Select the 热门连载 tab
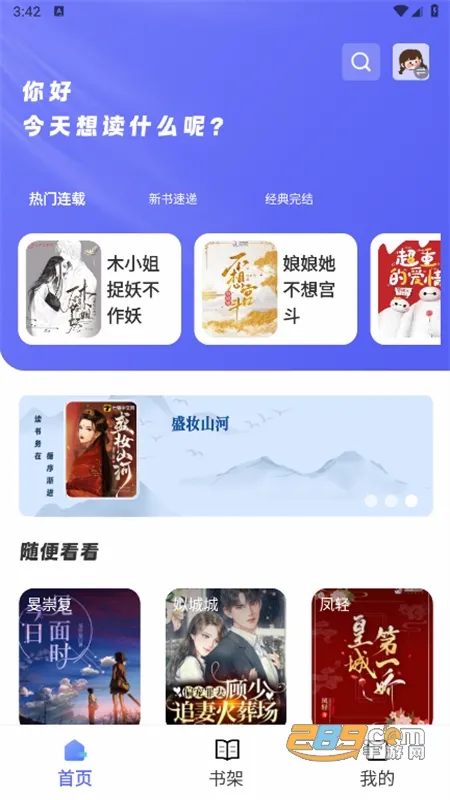 57,199
